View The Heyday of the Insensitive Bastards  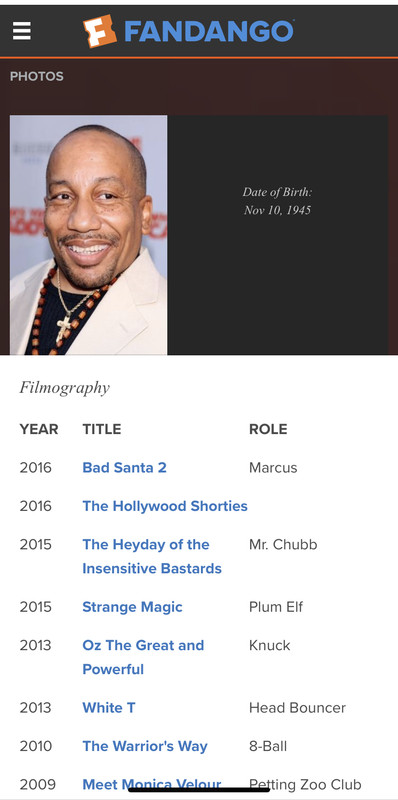(152, 556)
